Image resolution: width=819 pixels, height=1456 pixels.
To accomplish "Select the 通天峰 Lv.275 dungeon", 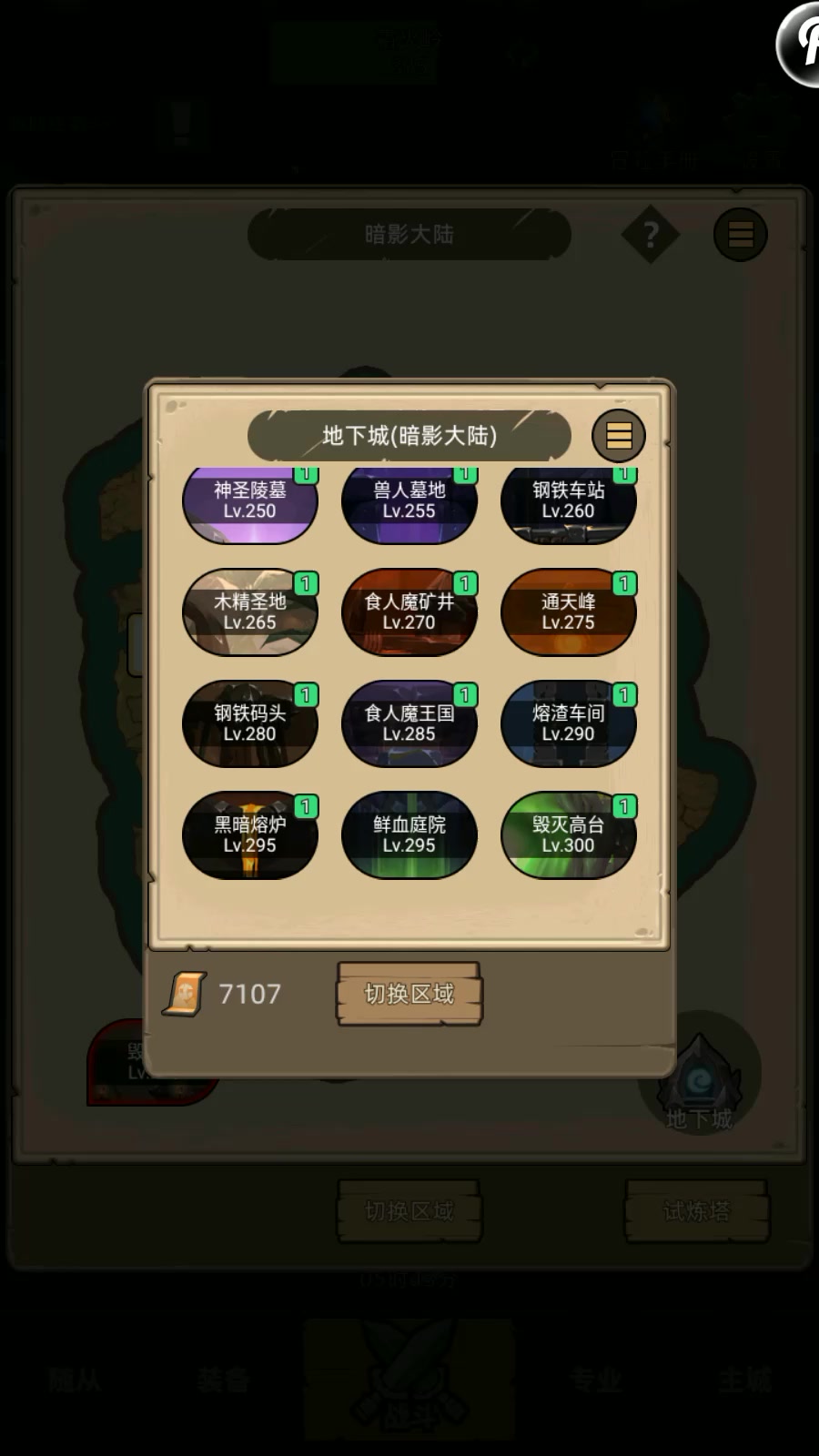I will tap(569, 612).
